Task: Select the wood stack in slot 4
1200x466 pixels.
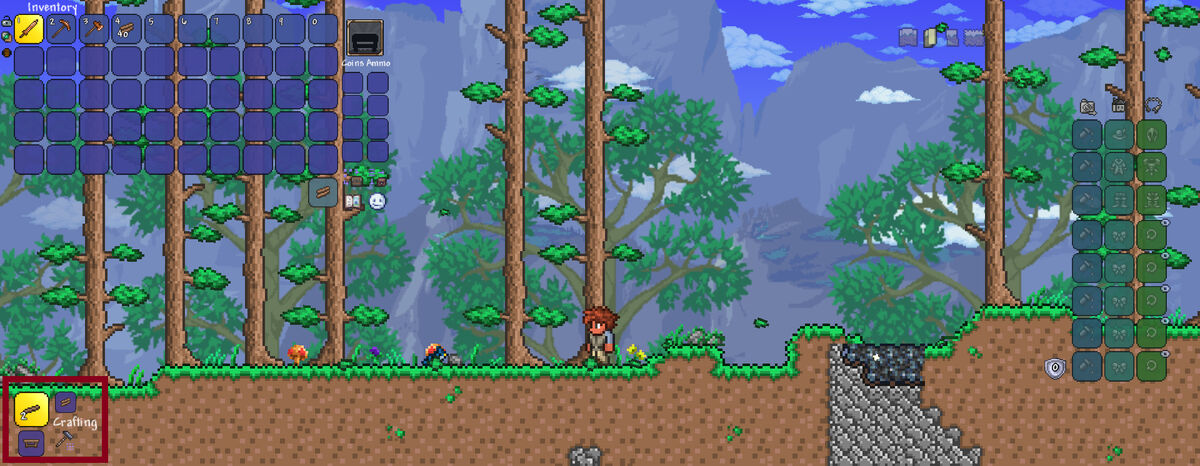Action: tap(127, 29)
